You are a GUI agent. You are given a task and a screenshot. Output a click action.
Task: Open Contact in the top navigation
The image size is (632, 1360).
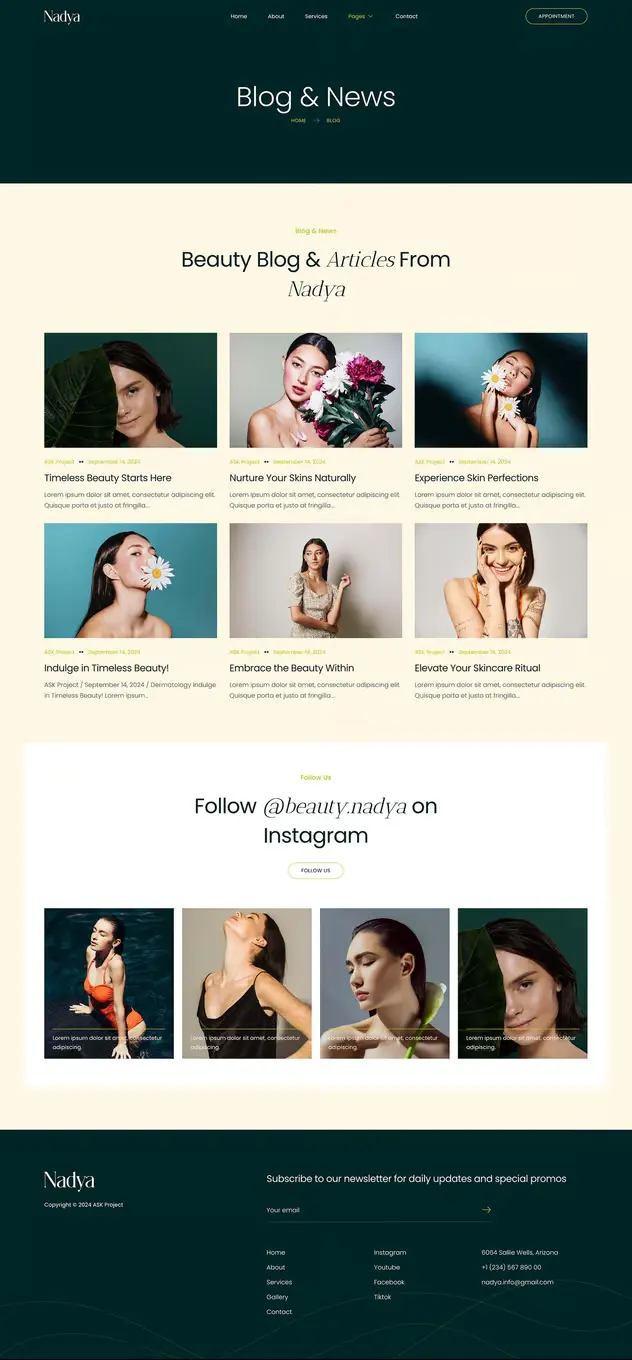click(x=406, y=16)
